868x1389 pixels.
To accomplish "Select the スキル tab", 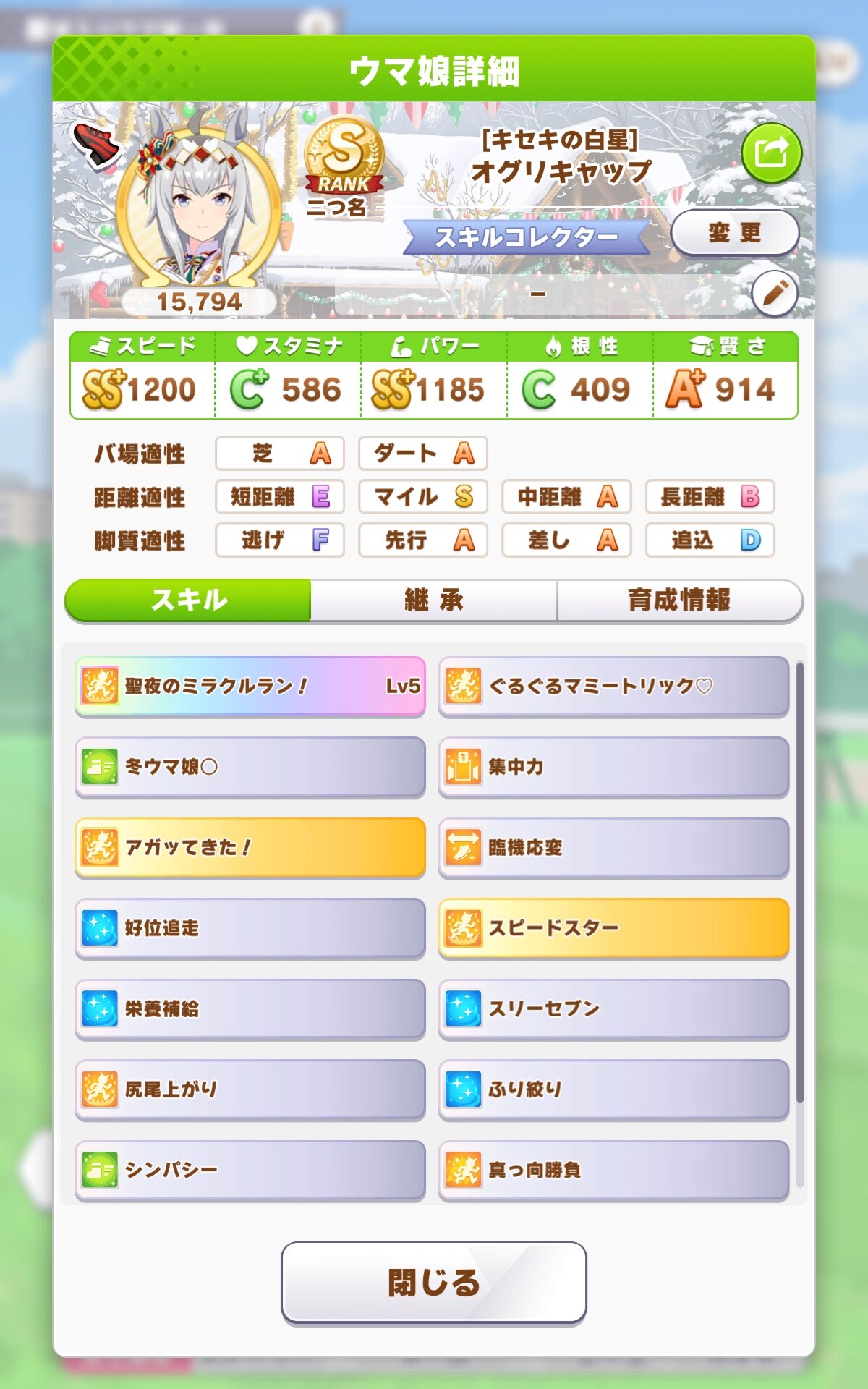I will [188, 600].
